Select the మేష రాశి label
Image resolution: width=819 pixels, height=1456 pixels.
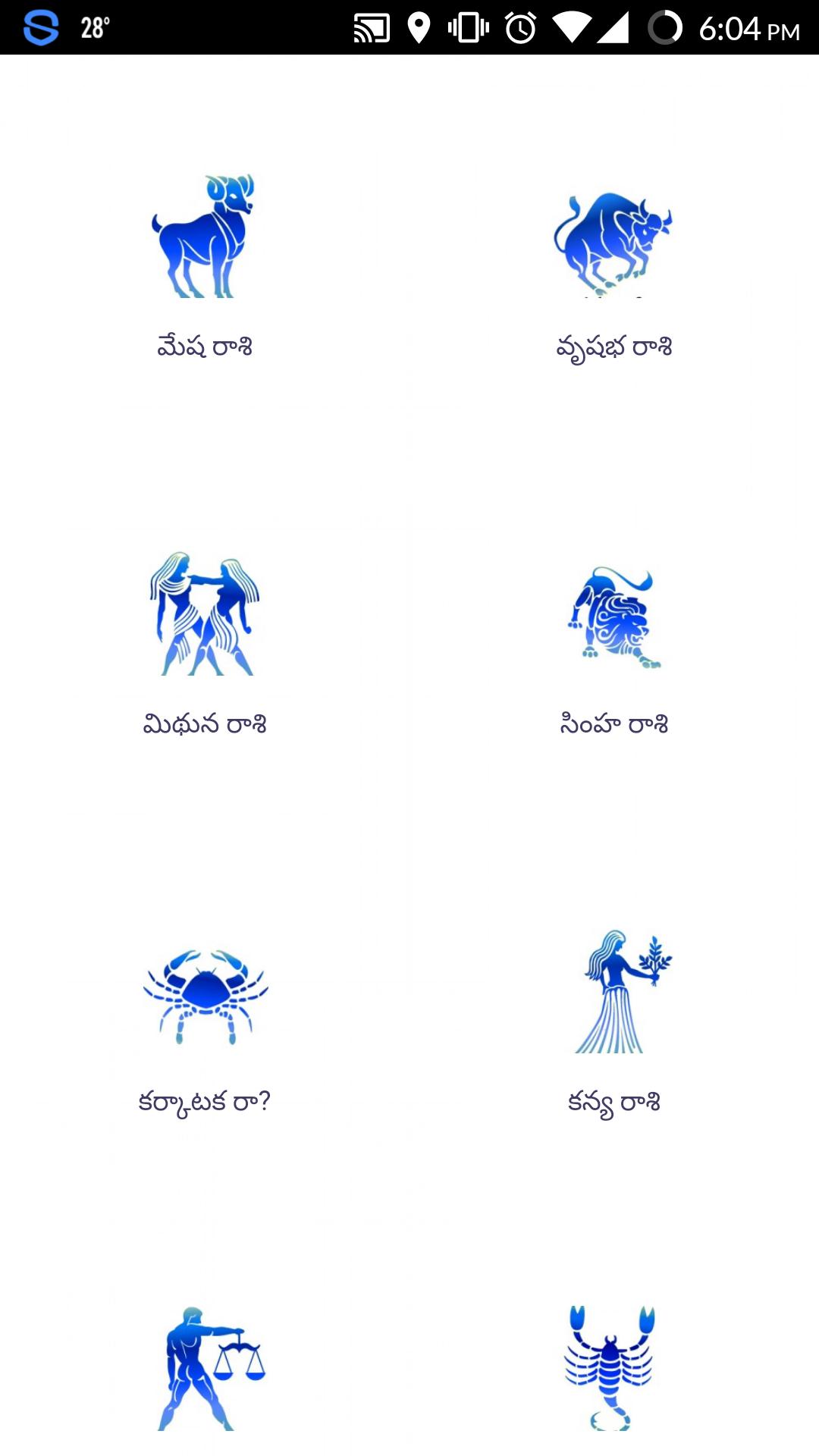(x=206, y=345)
